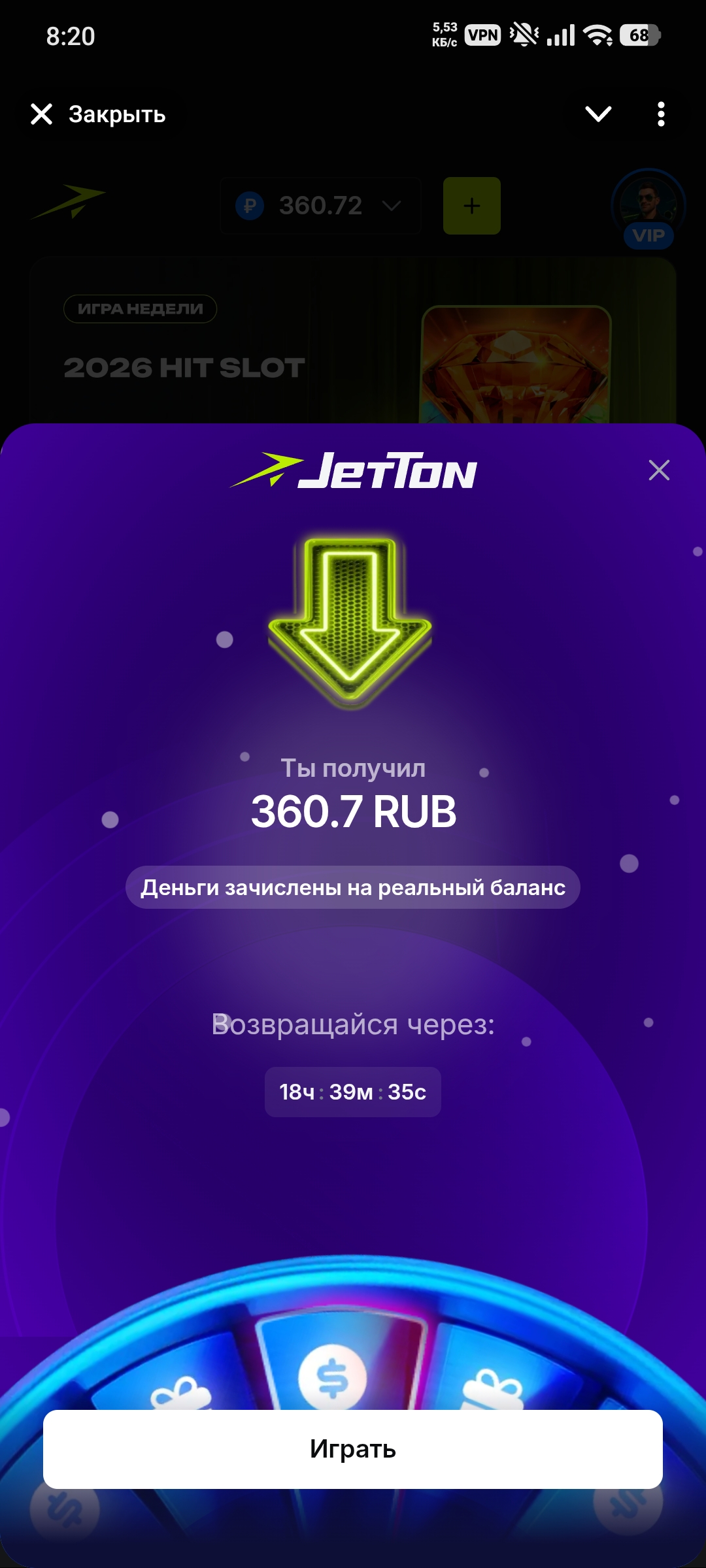Viewport: 706px width, 1568px height.
Task: Tap the Играть button
Action: pos(353,1449)
